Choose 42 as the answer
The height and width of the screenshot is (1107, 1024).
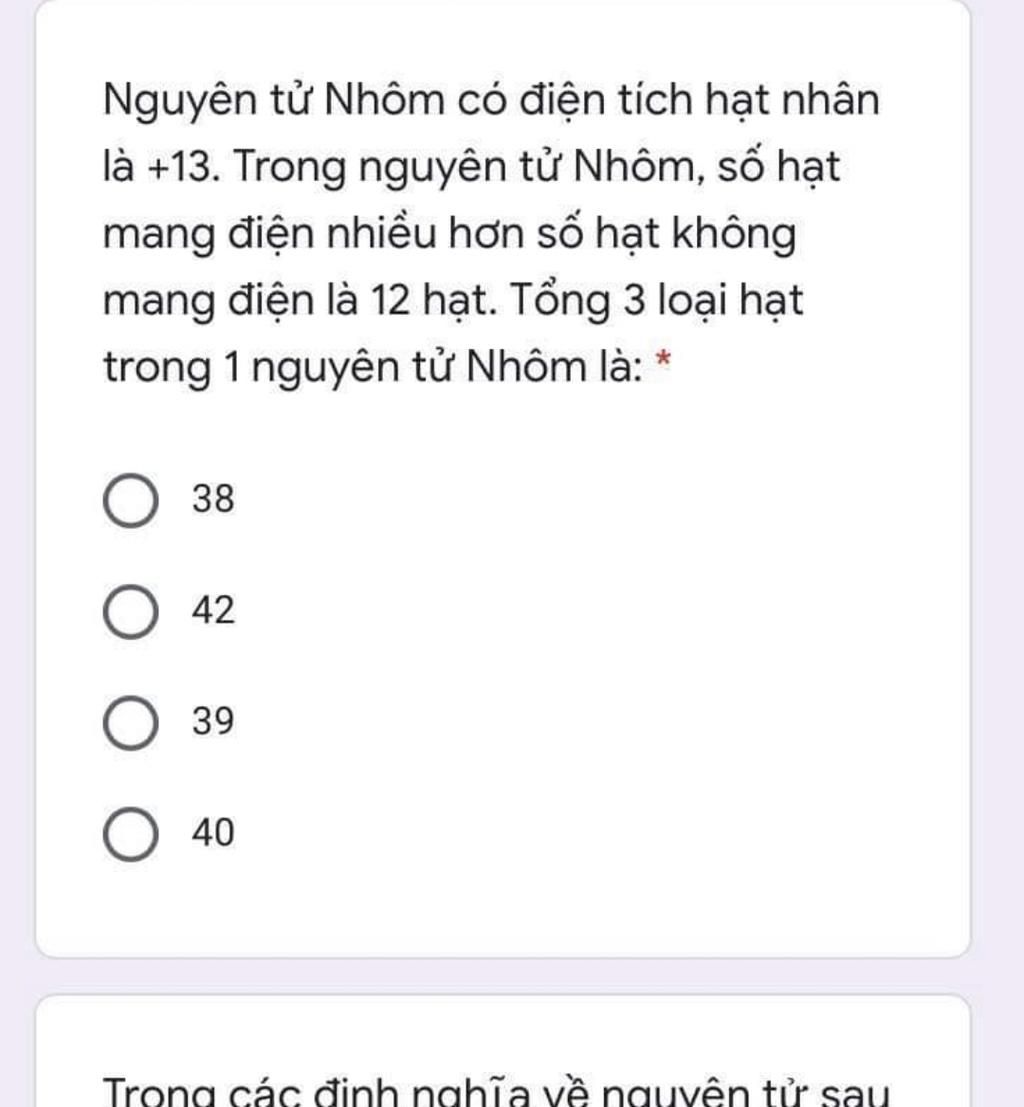coord(130,611)
